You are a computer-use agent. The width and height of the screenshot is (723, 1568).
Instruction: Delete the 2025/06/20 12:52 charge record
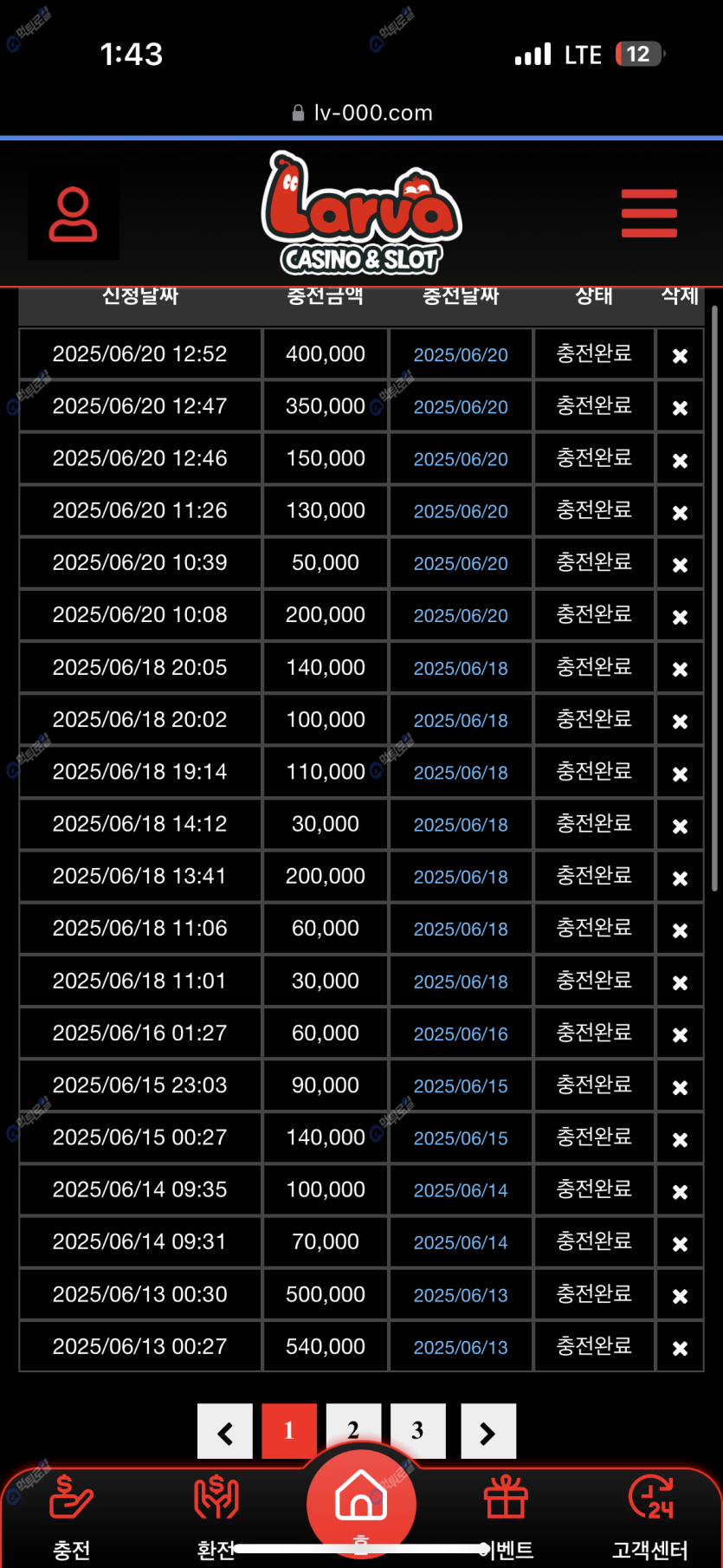[680, 355]
